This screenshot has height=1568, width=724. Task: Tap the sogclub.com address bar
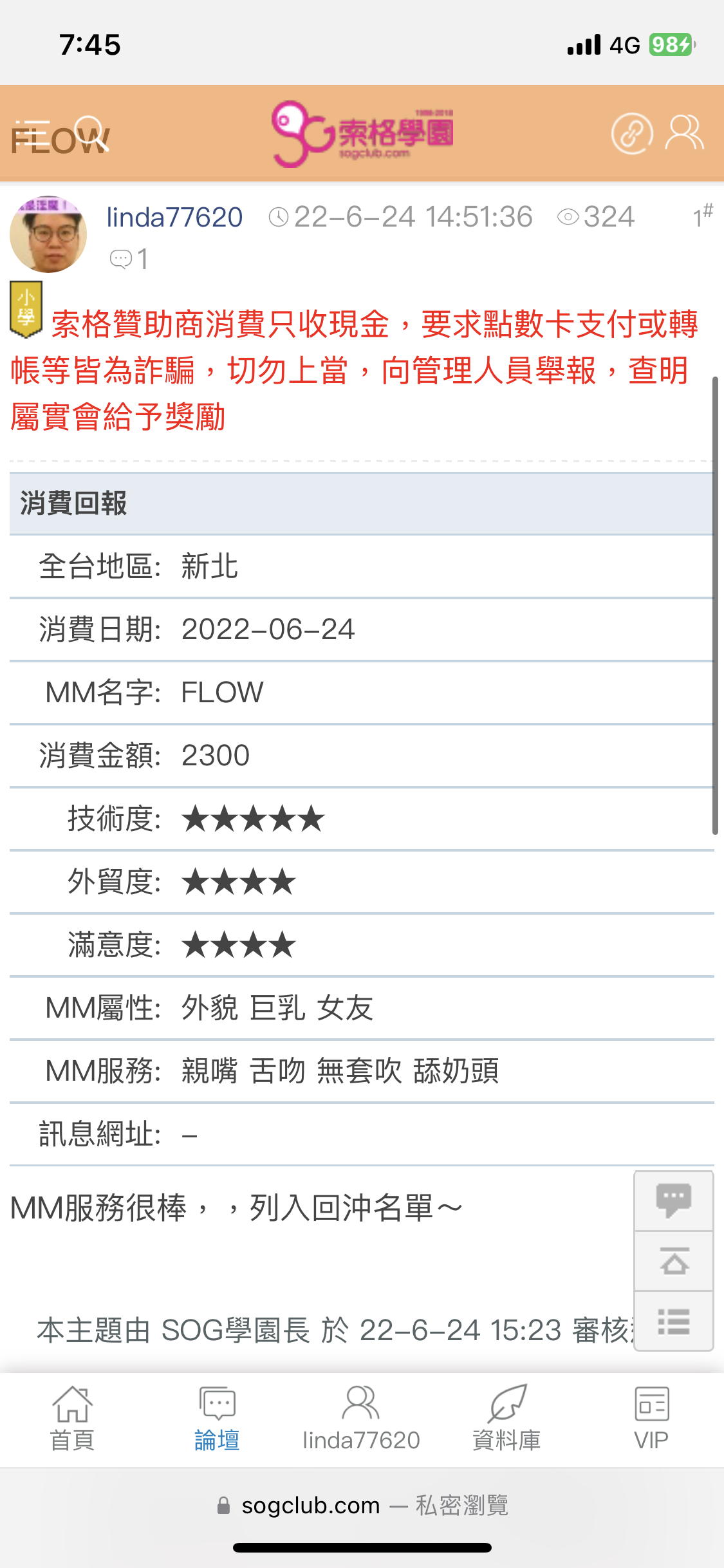click(362, 1506)
